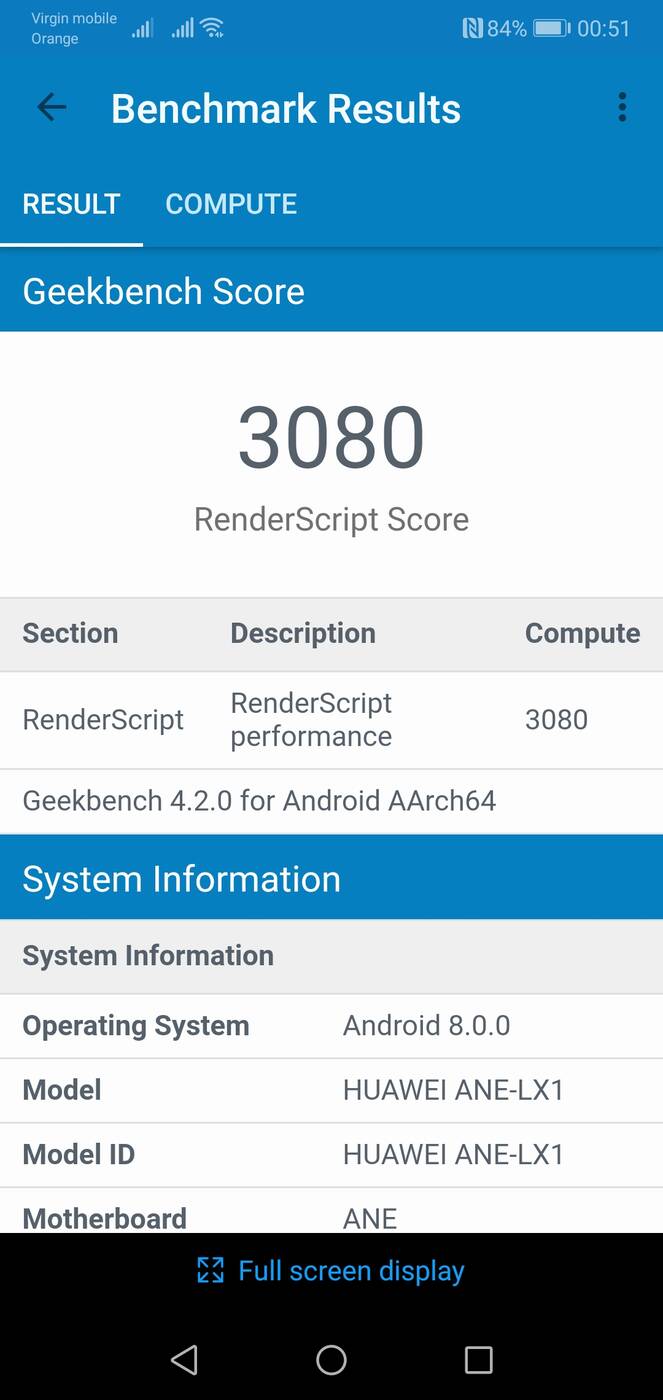Tap Full screen display
The image size is (663, 1400).
(331, 1271)
